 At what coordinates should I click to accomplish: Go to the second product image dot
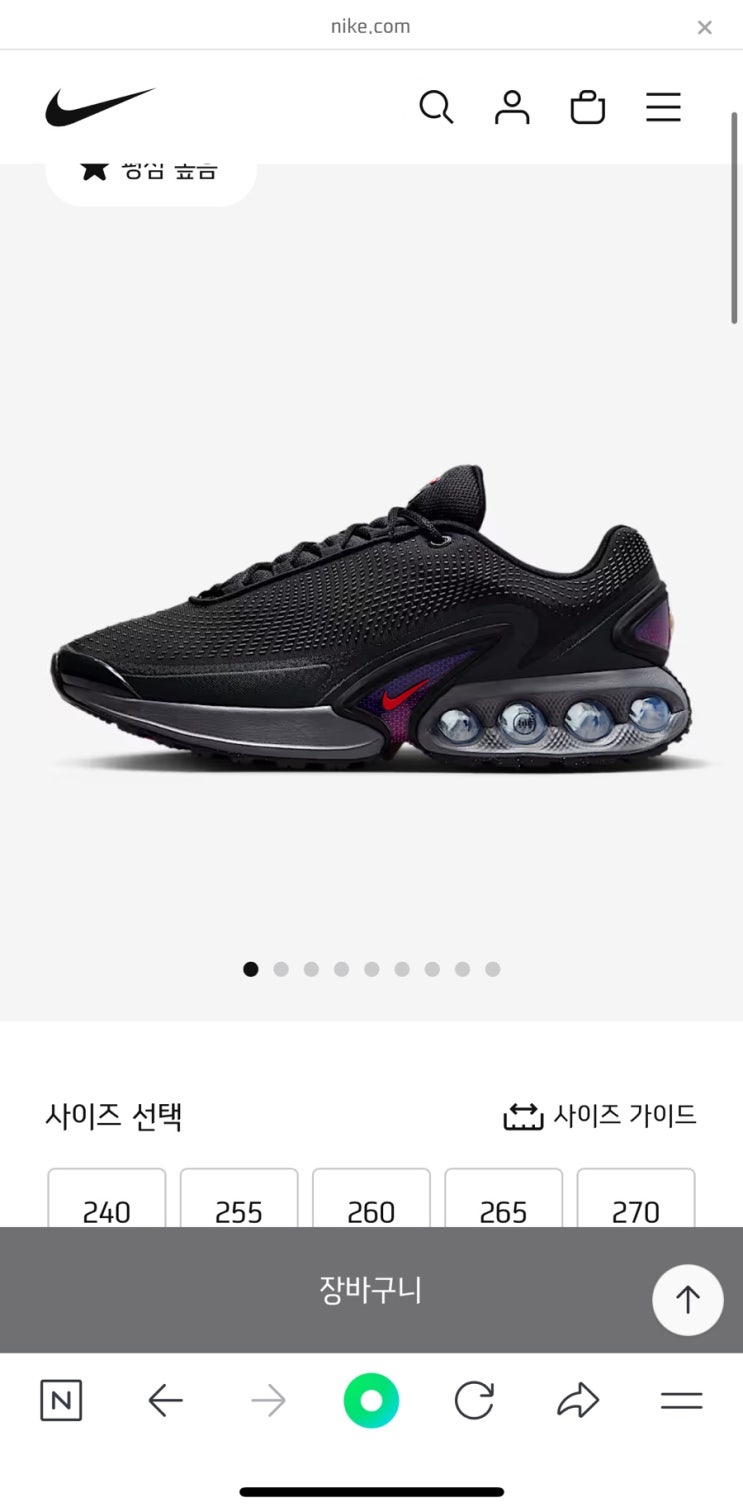pos(281,969)
